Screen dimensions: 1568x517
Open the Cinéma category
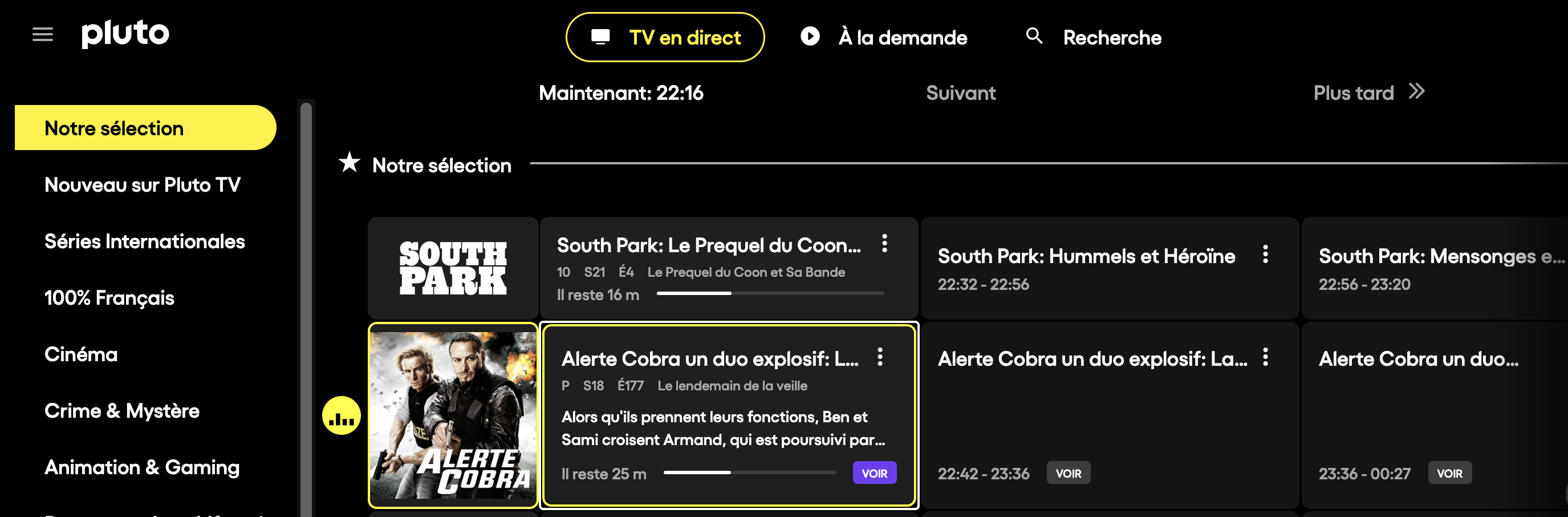click(81, 354)
